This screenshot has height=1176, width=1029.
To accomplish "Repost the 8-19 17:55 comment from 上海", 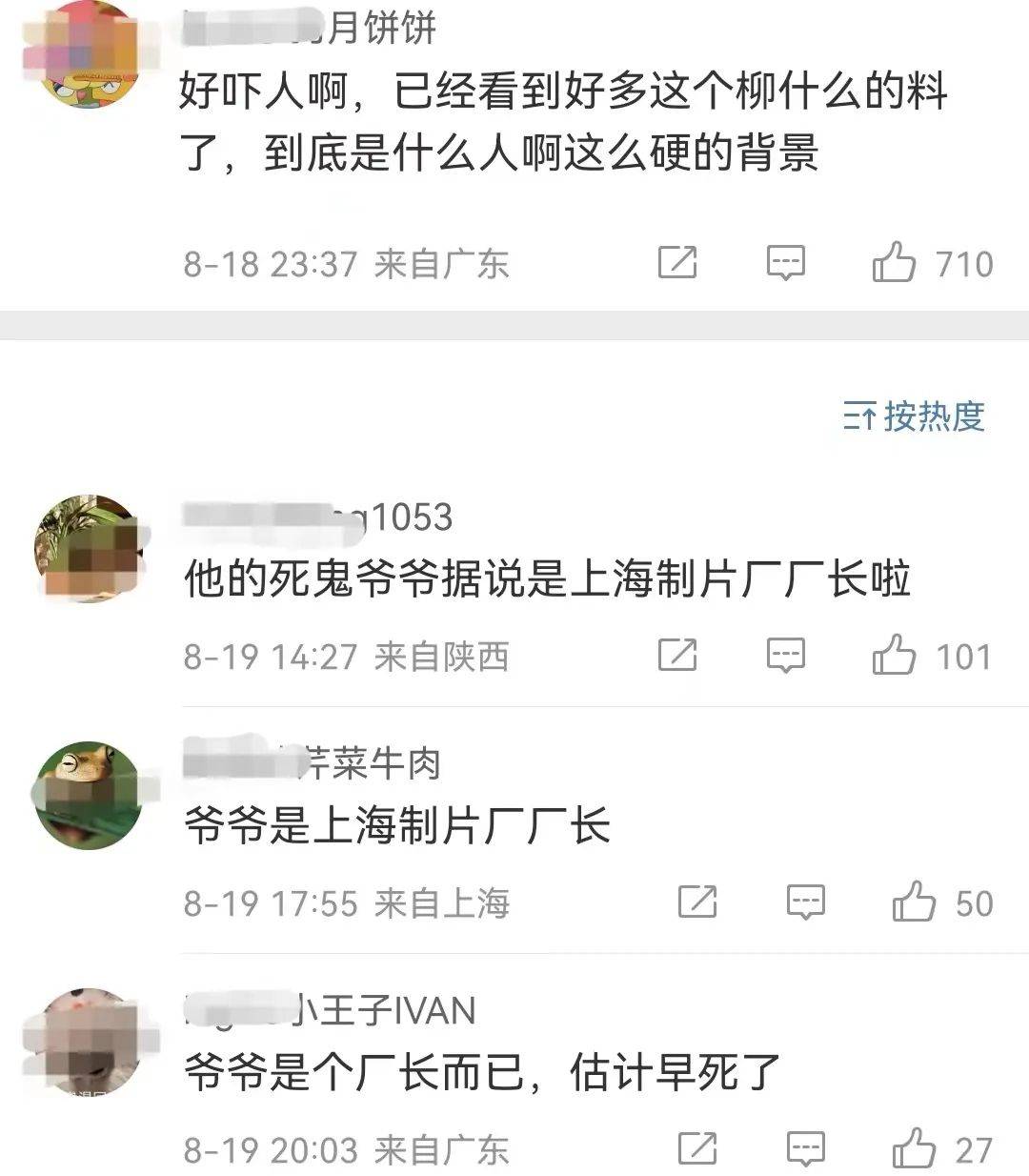I will pyautogui.click(x=697, y=902).
